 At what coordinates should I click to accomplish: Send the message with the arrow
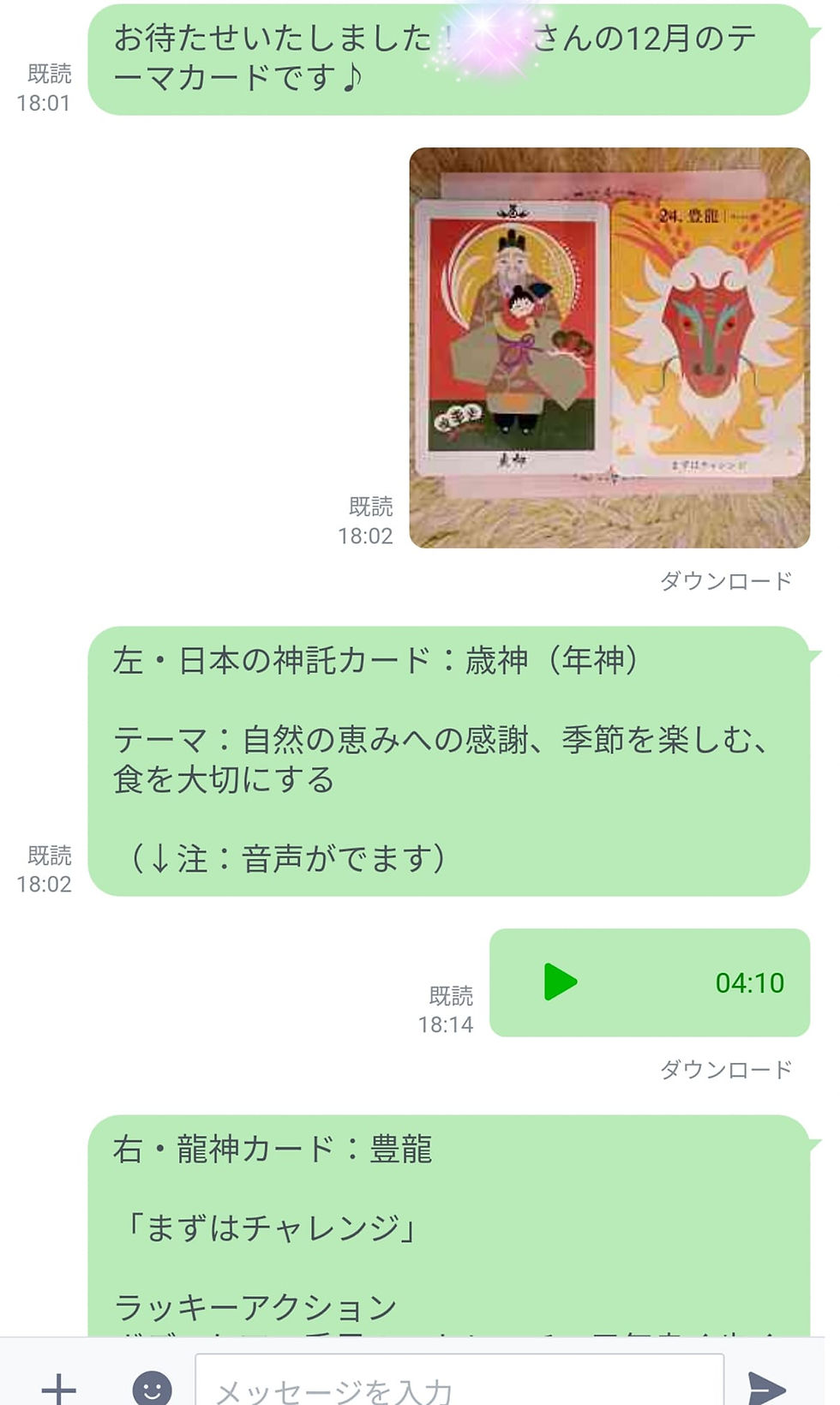pos(766,1388)
